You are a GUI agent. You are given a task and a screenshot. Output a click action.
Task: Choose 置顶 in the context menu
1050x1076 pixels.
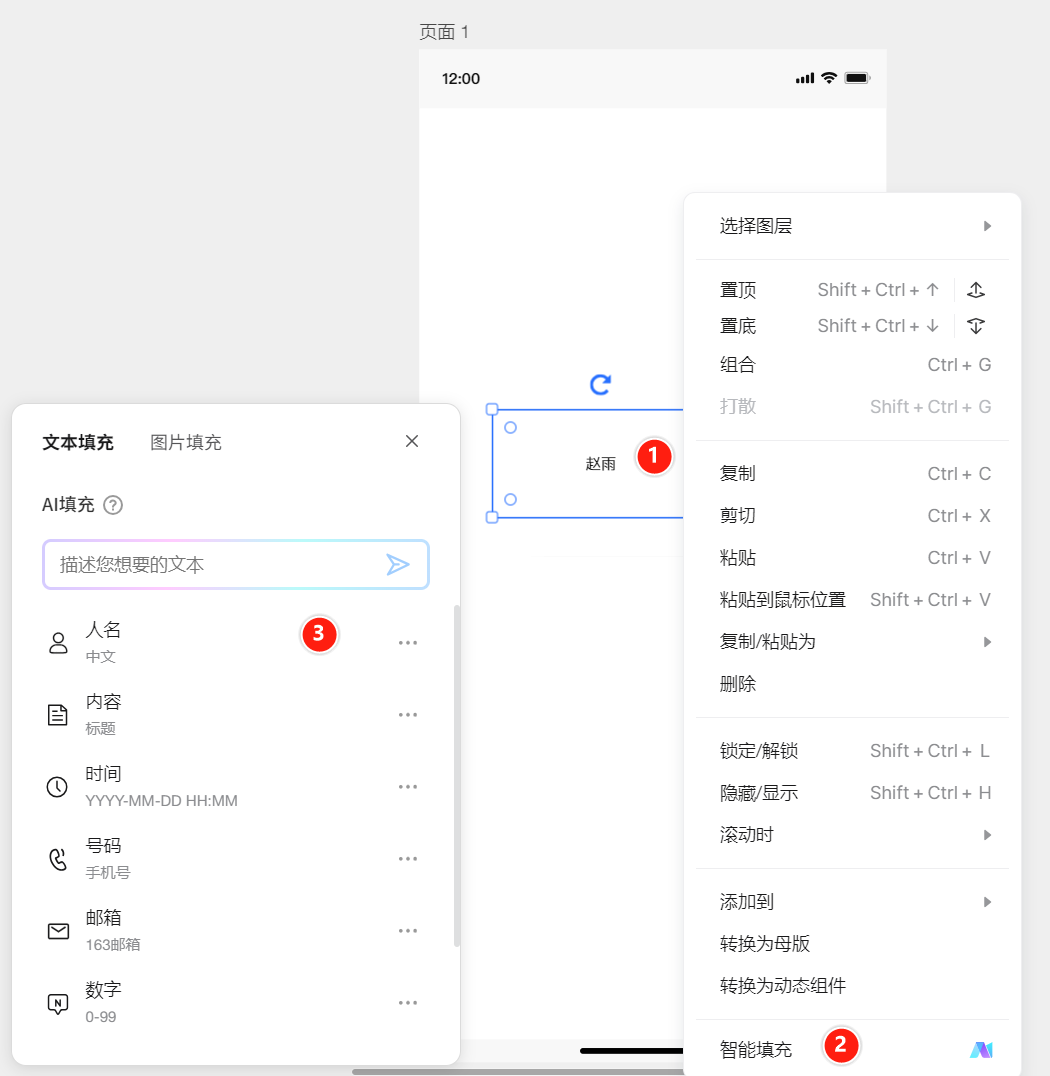pyautogui.click(x=739, y=290)
